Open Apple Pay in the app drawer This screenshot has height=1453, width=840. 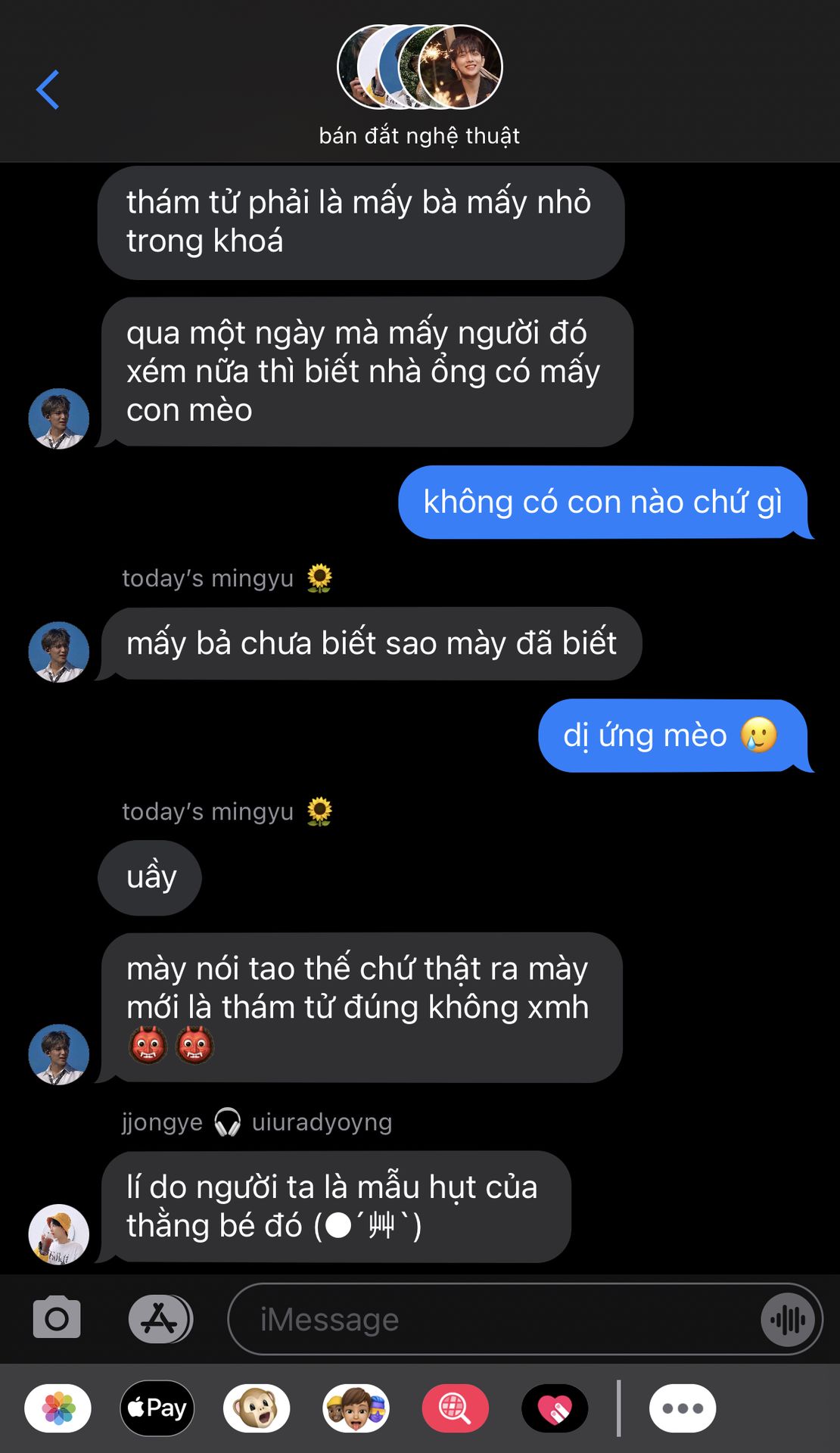point(157,1408)
